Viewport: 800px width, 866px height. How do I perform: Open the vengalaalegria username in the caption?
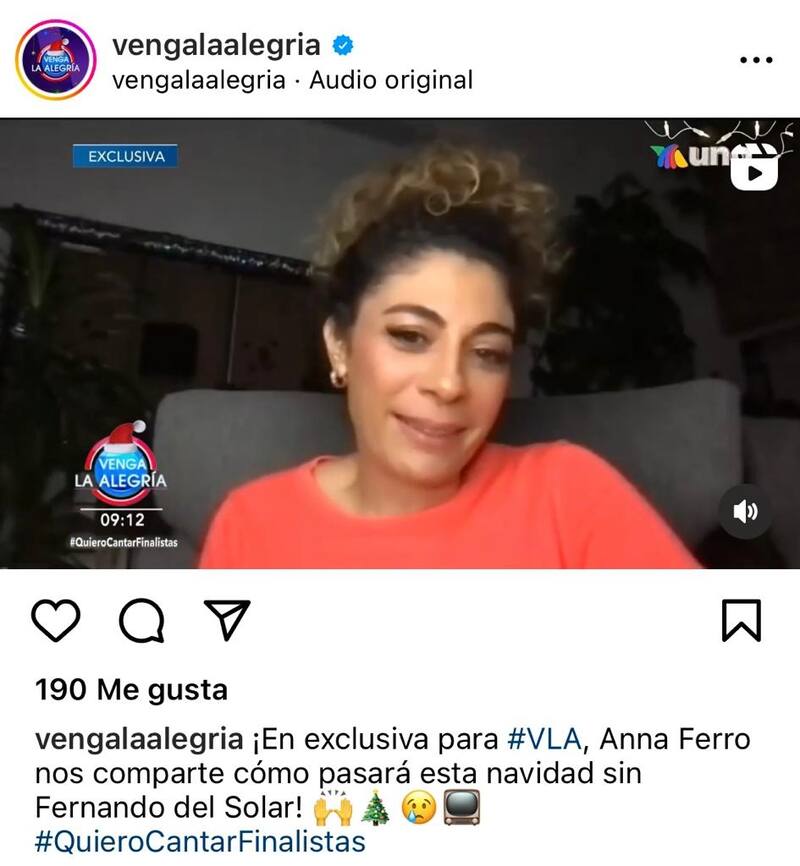pyautogui.click(x=139, y=741)
